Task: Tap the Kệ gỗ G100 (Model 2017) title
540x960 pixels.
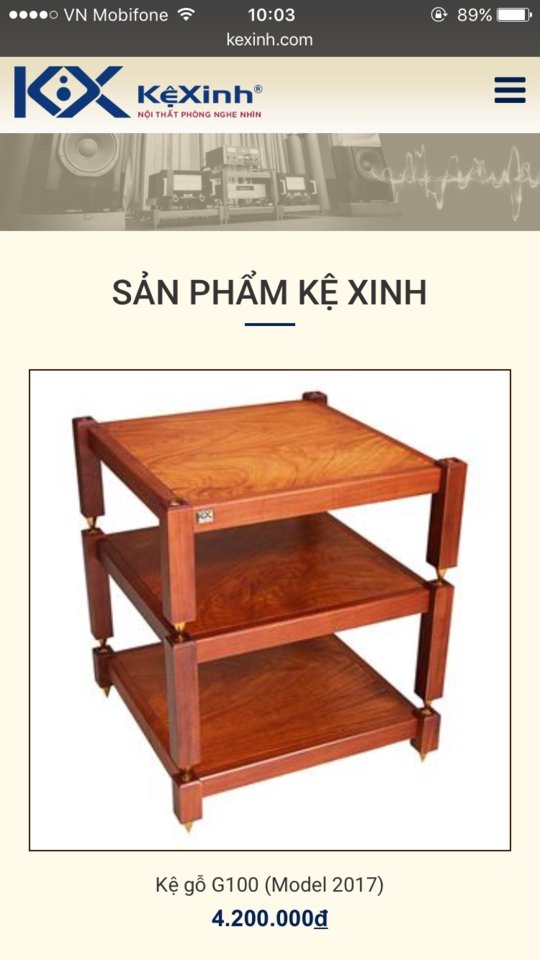Action: [x=270, y=885]
